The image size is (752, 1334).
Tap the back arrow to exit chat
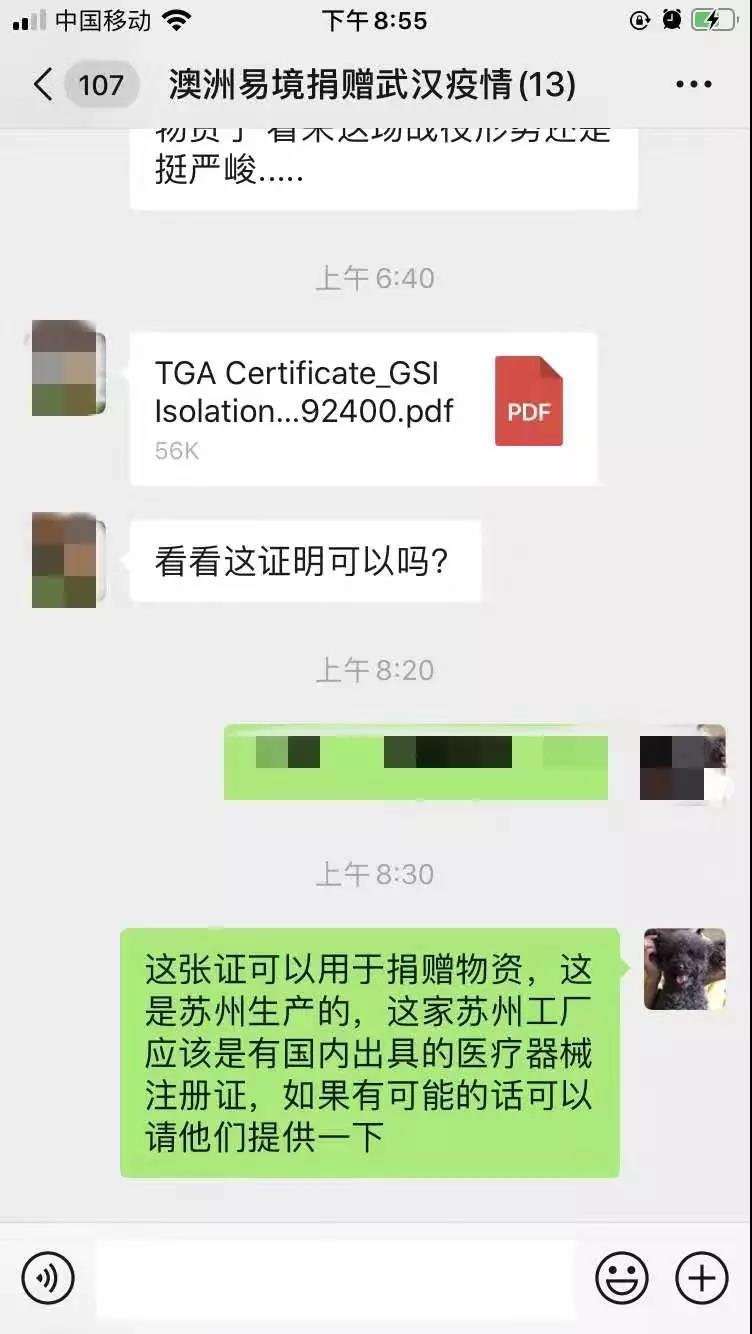coord(42,84)
